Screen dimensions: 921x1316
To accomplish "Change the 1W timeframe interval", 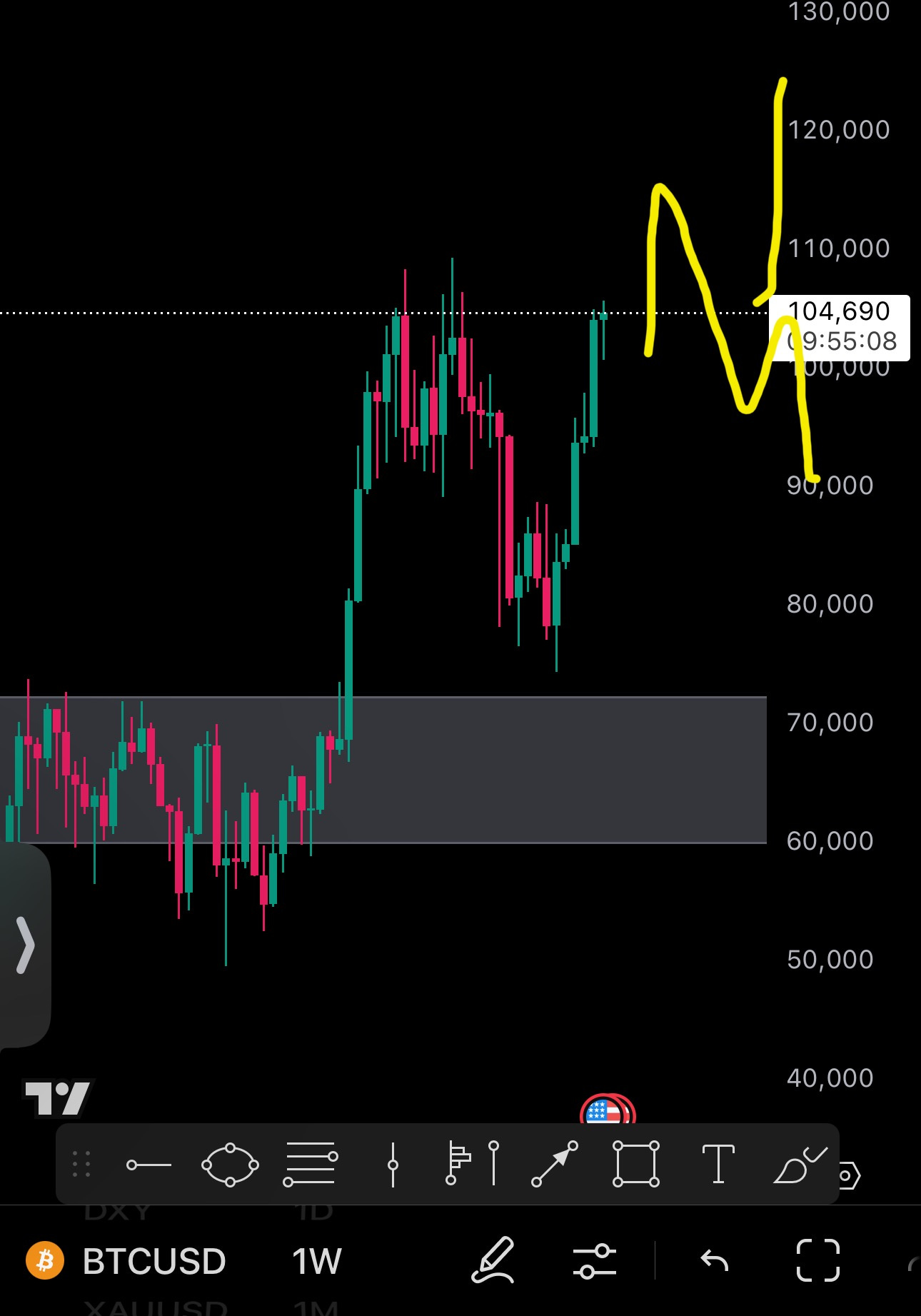I will click(x=316, y=1262).
